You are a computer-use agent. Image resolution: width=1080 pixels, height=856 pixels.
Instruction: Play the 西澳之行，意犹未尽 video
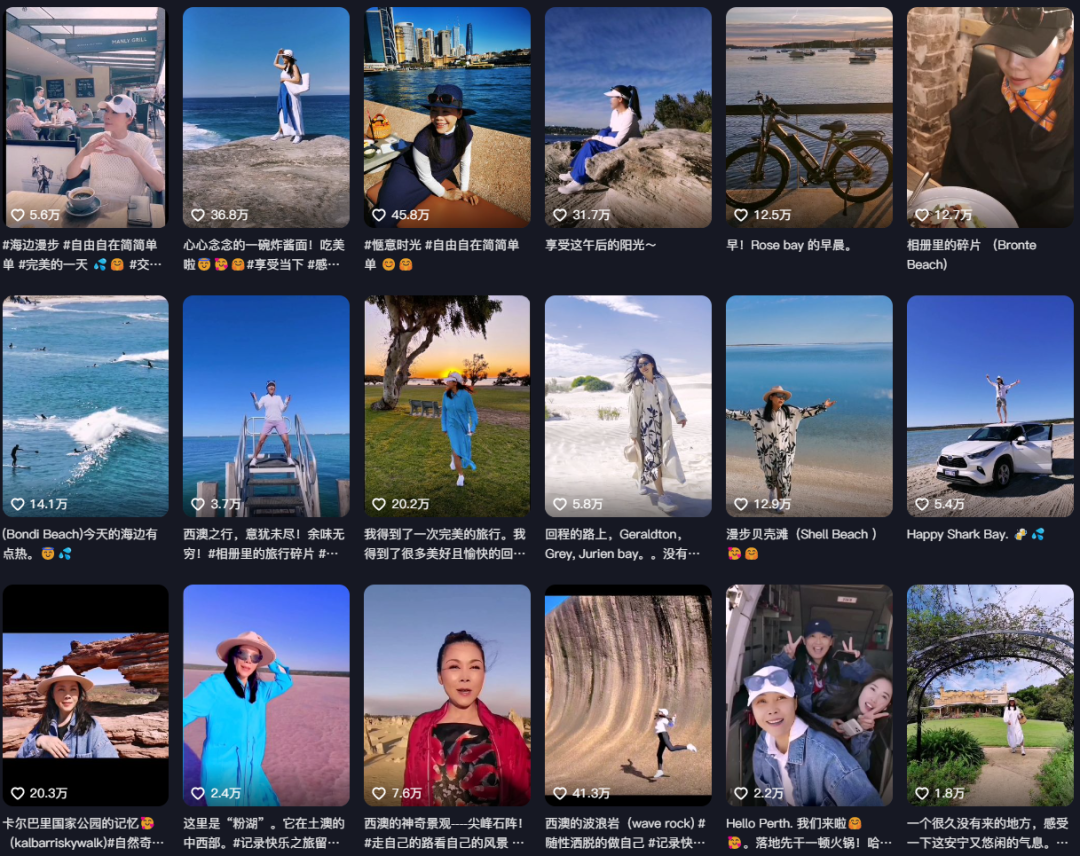pos(266,406)
